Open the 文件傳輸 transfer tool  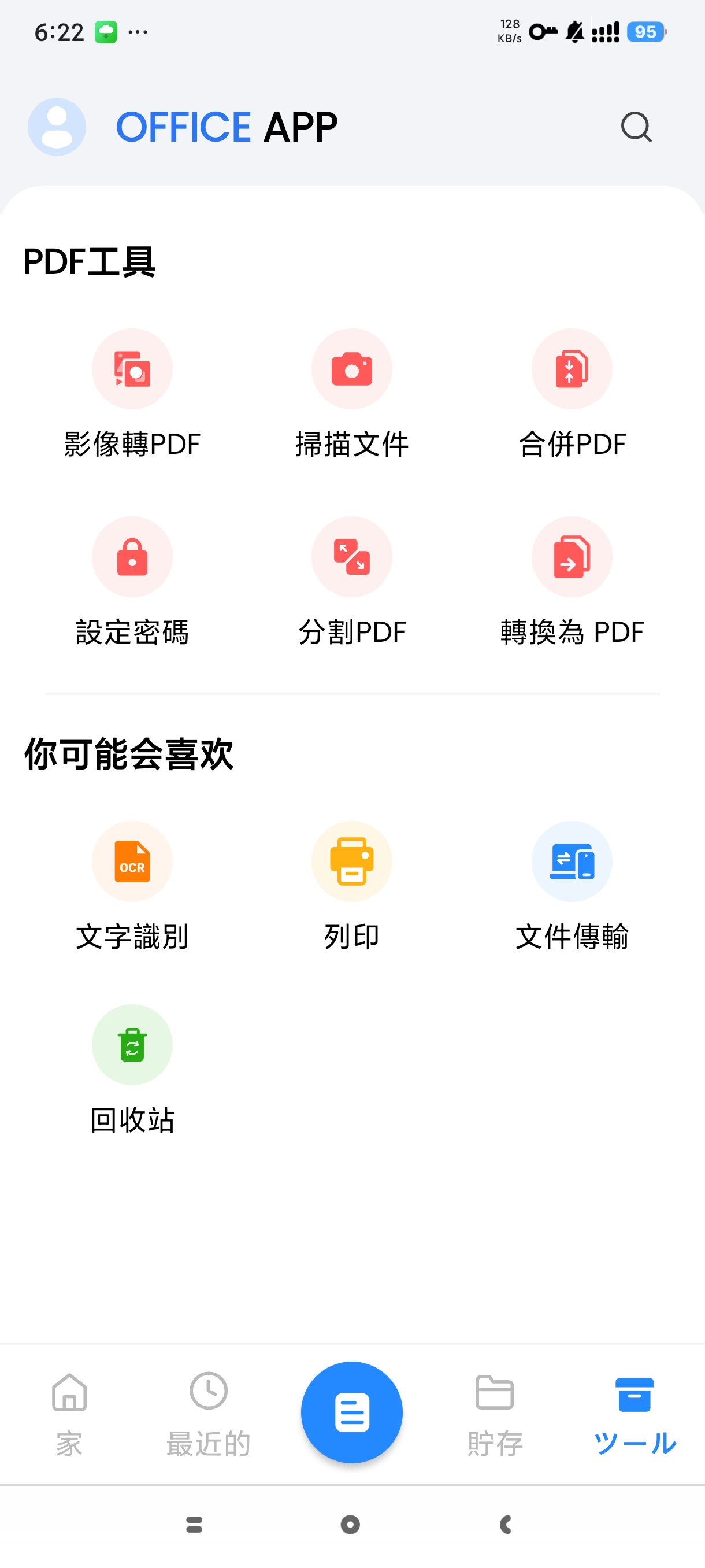click(x=571, y=889)
